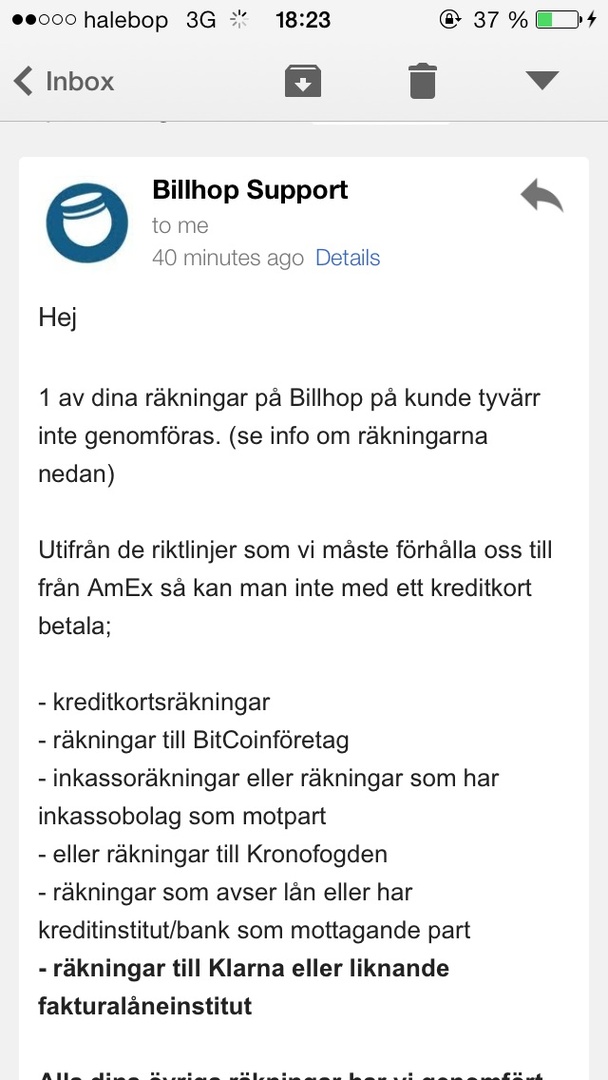Open the Billhop Support sender avatar
Viewport: 608px width, 1080px height.
(87, 223)
